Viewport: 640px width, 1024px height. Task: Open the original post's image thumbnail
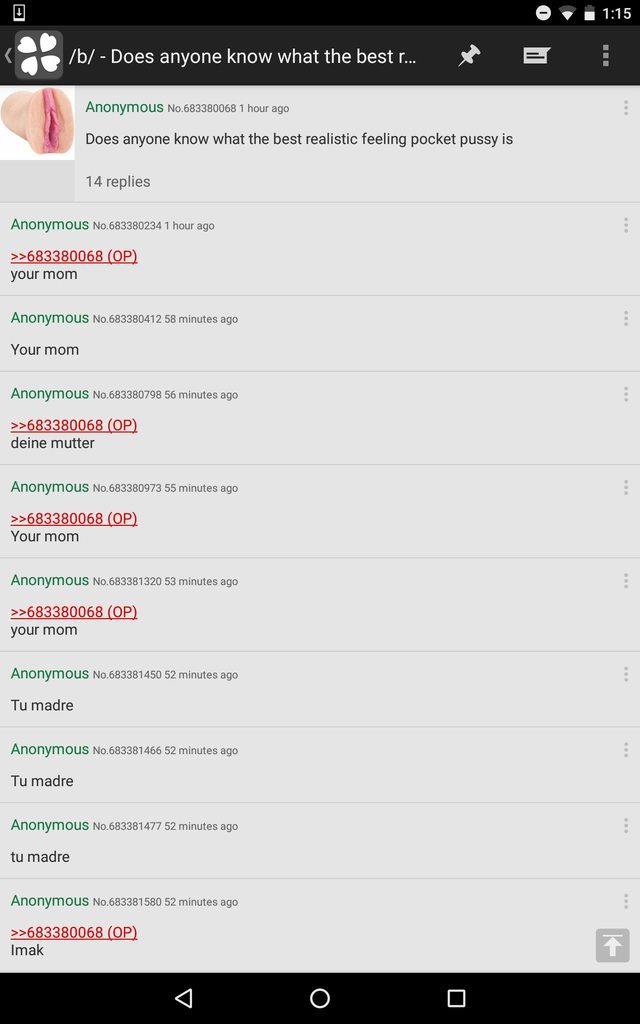[37, 123]
